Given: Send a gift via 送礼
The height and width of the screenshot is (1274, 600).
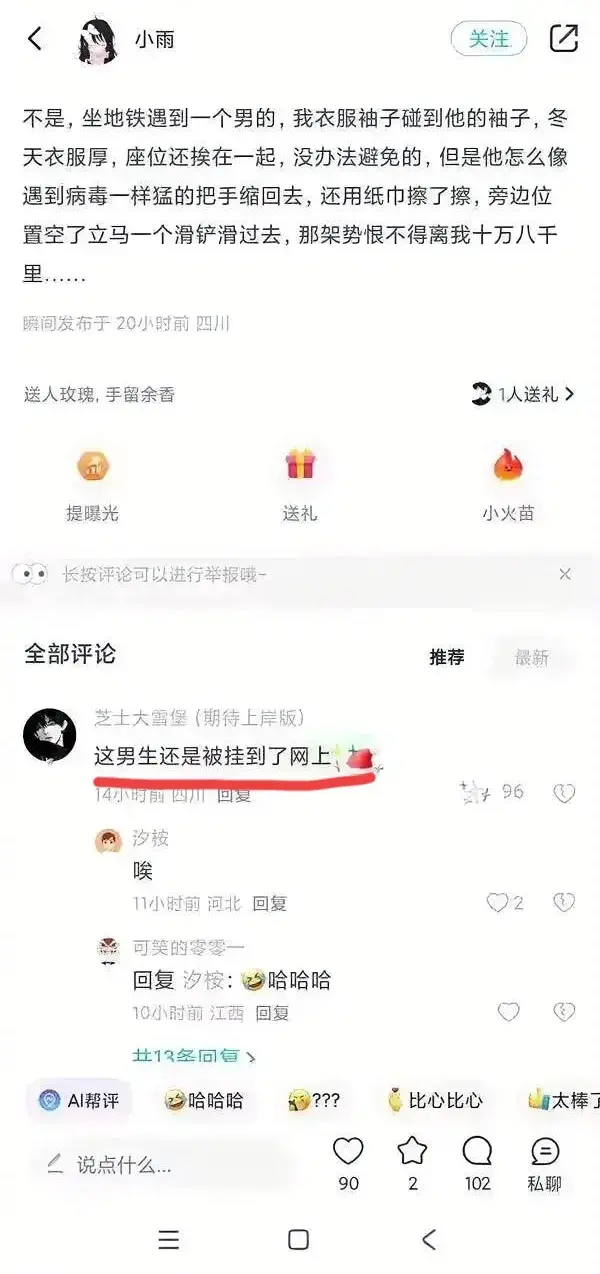Looking at the screenshot, I should coord(300,484).
